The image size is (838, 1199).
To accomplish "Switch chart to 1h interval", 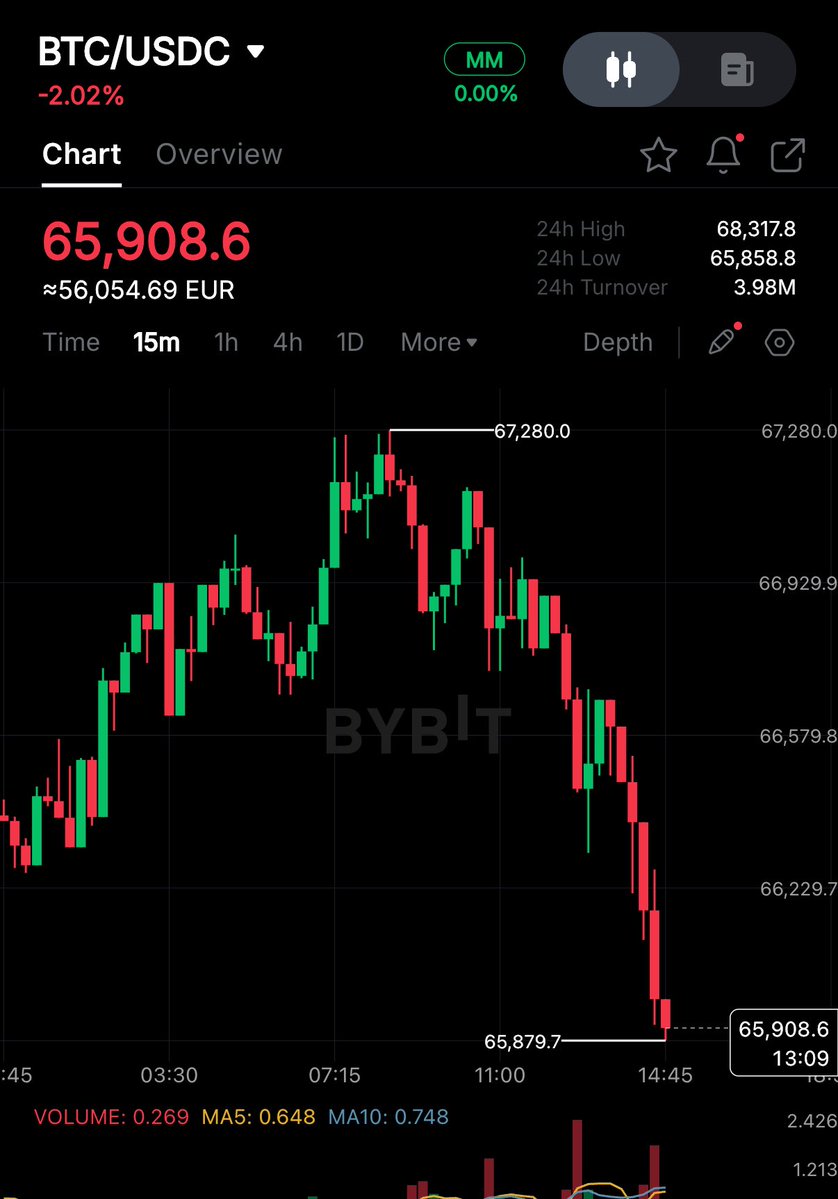I will pyautogui.click(x=226, y=342).
